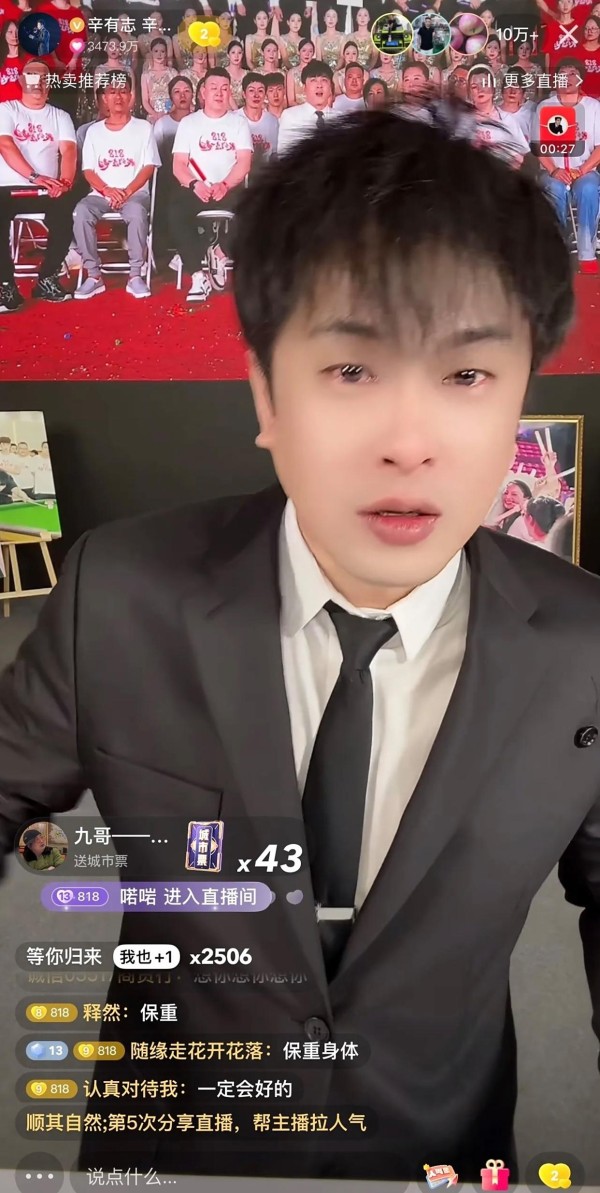
Task: Open the three-dot more options button
Action: (39, 1176)
